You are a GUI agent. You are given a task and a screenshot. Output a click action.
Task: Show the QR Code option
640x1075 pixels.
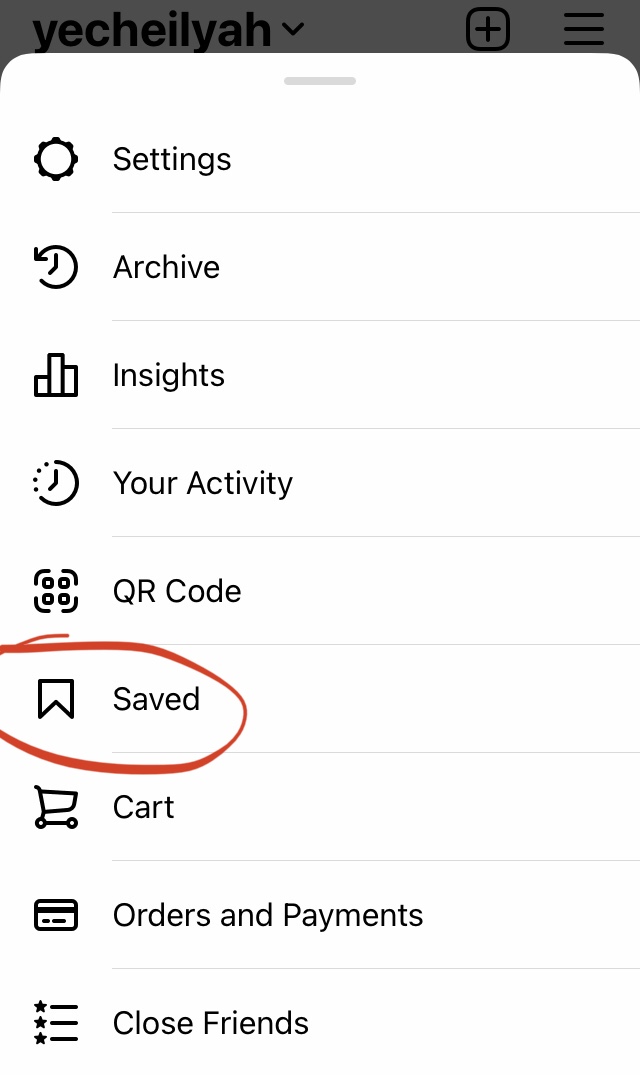click(x=177, y=591)
